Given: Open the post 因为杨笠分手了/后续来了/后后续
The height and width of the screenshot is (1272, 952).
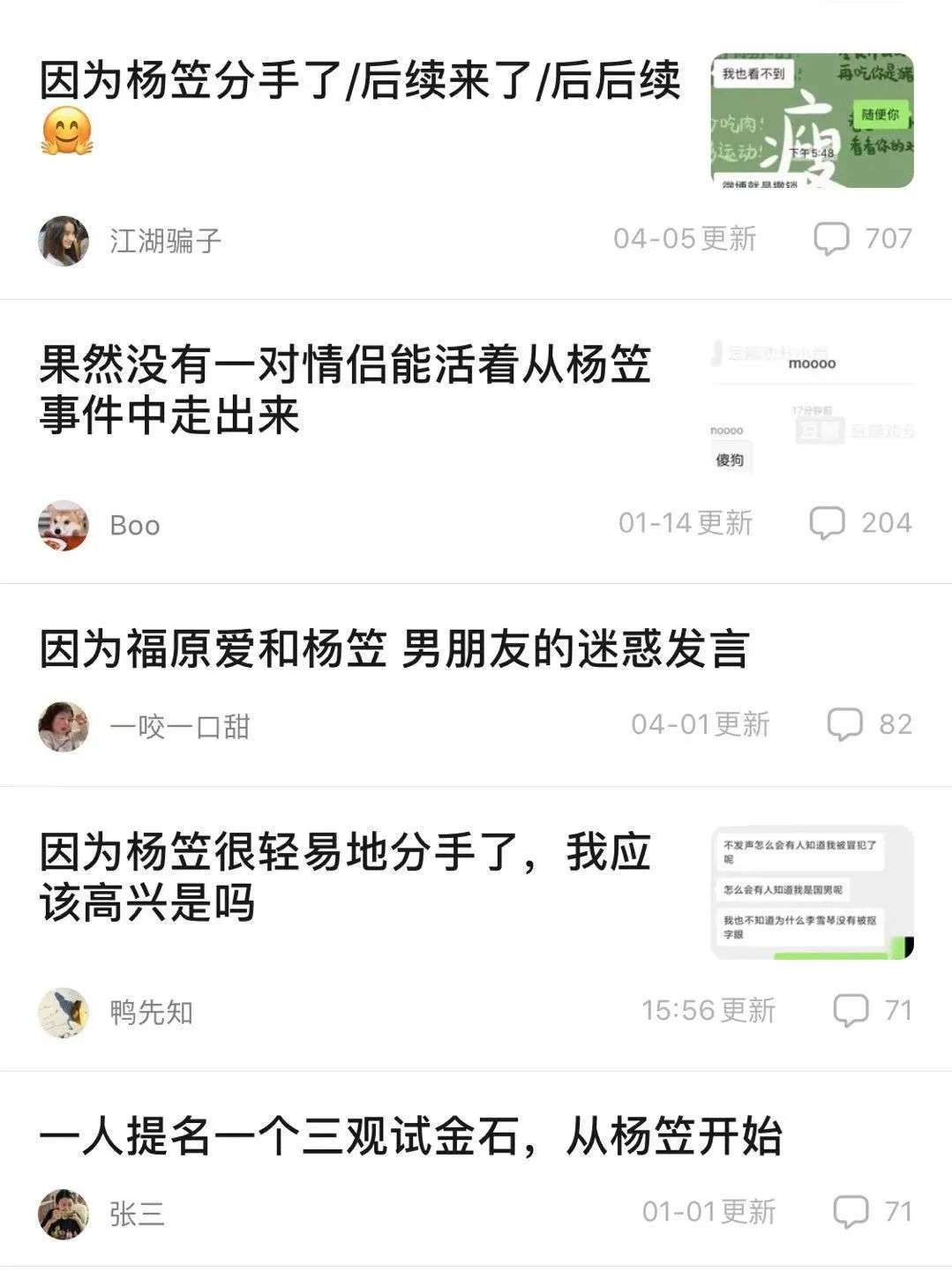Looking at the screenshot, I should (x=360, y=82).
